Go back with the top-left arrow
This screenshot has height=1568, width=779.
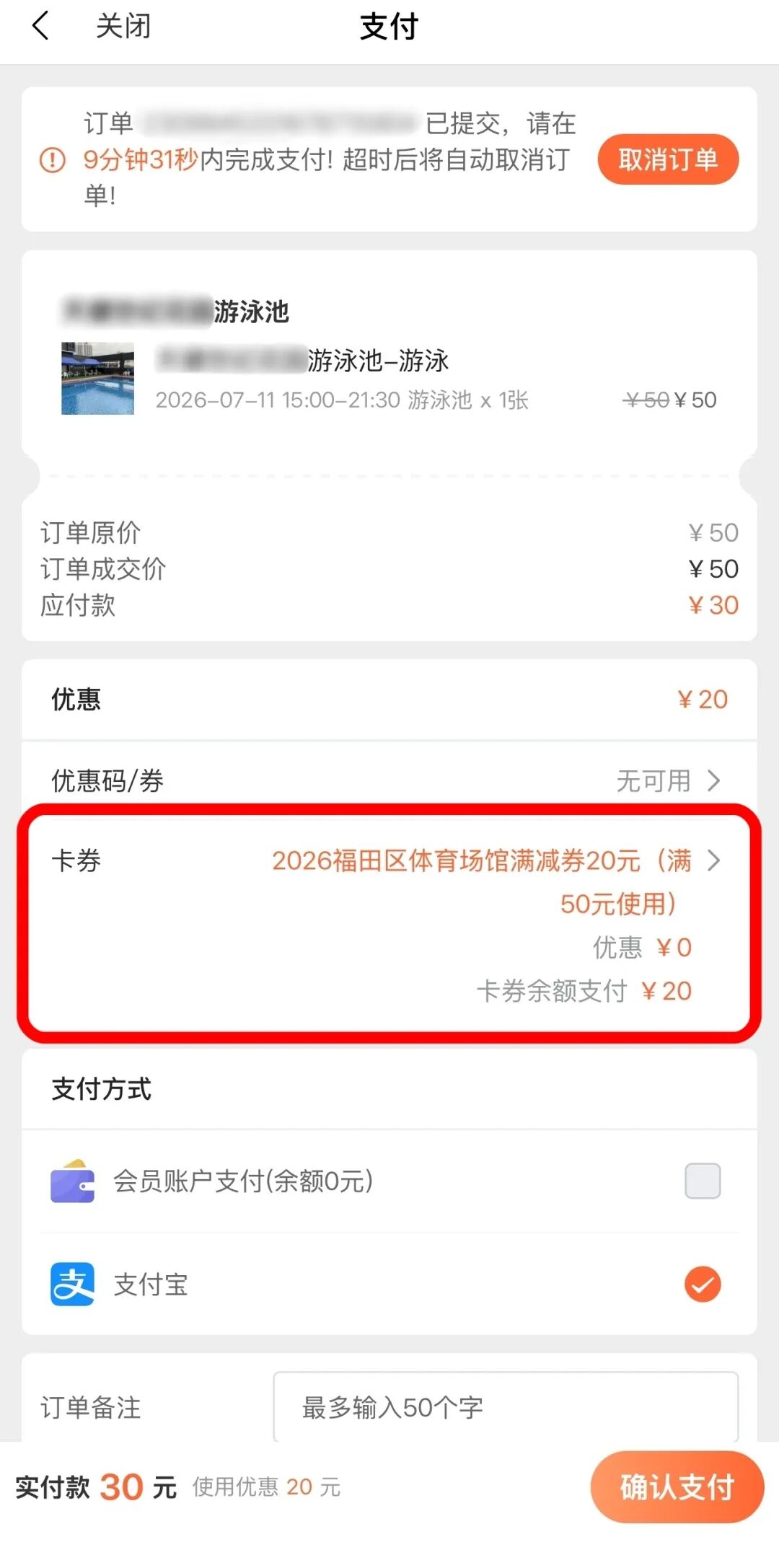pos(41,26)
